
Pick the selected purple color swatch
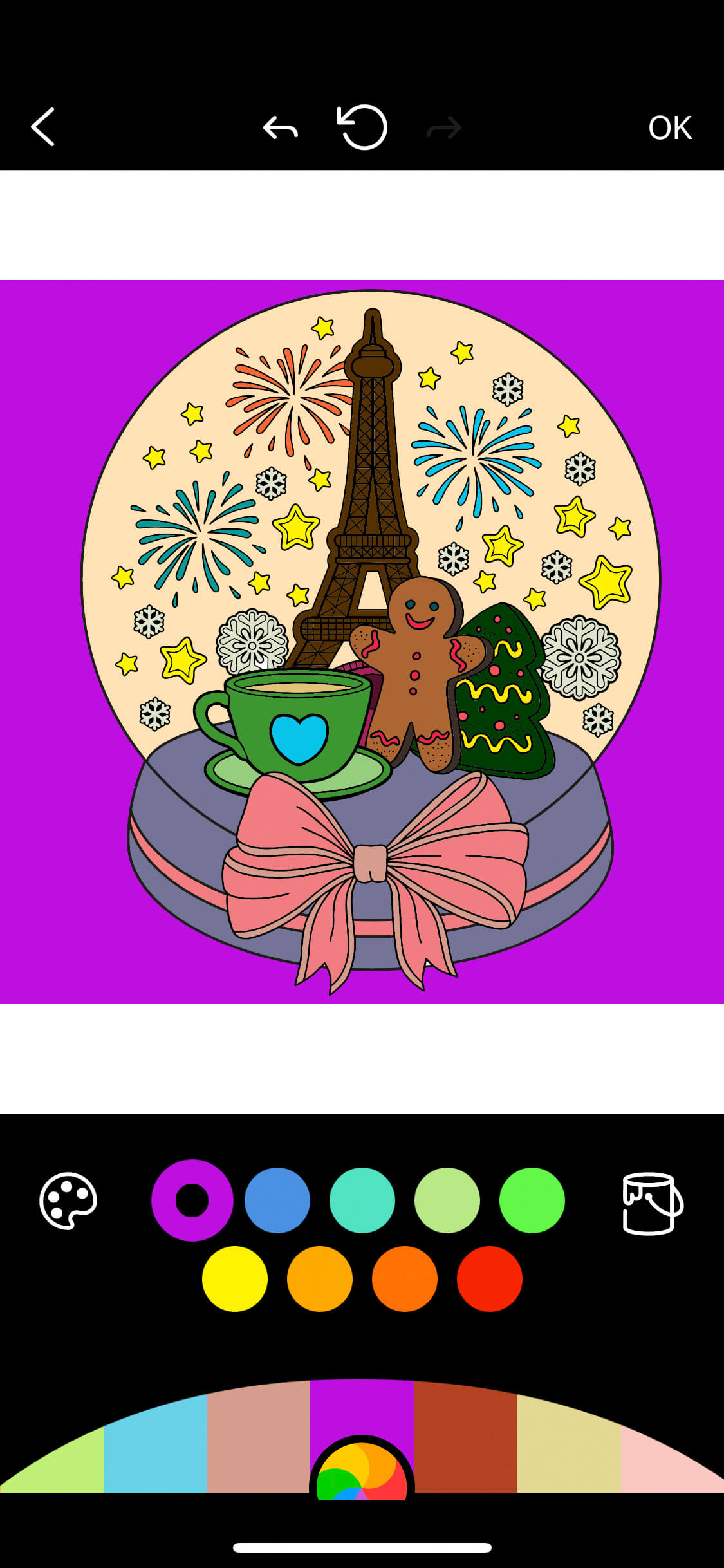tap(192, 1200)
